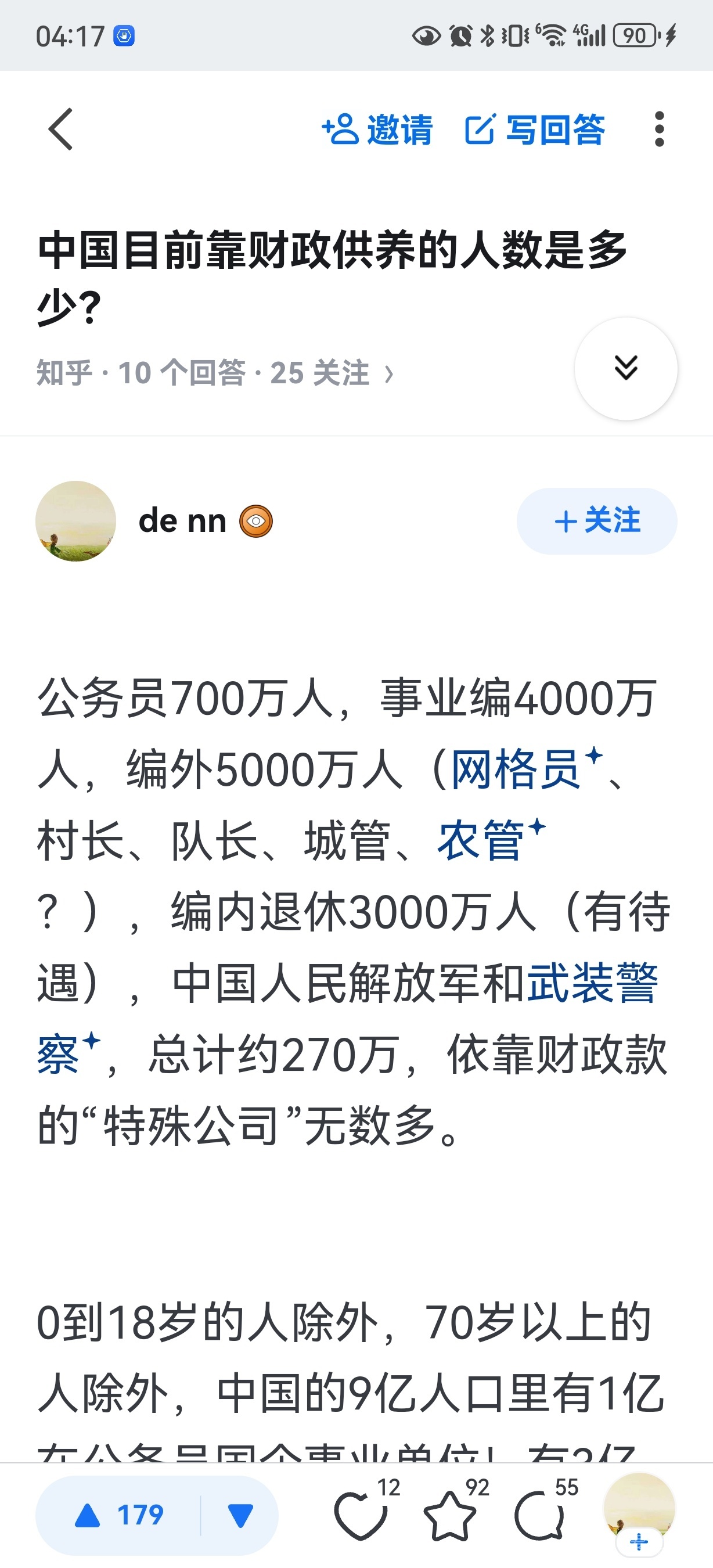713x1568 pixels.
Task: Tap 邀请 to invite someone to answer
Action: 378,129
